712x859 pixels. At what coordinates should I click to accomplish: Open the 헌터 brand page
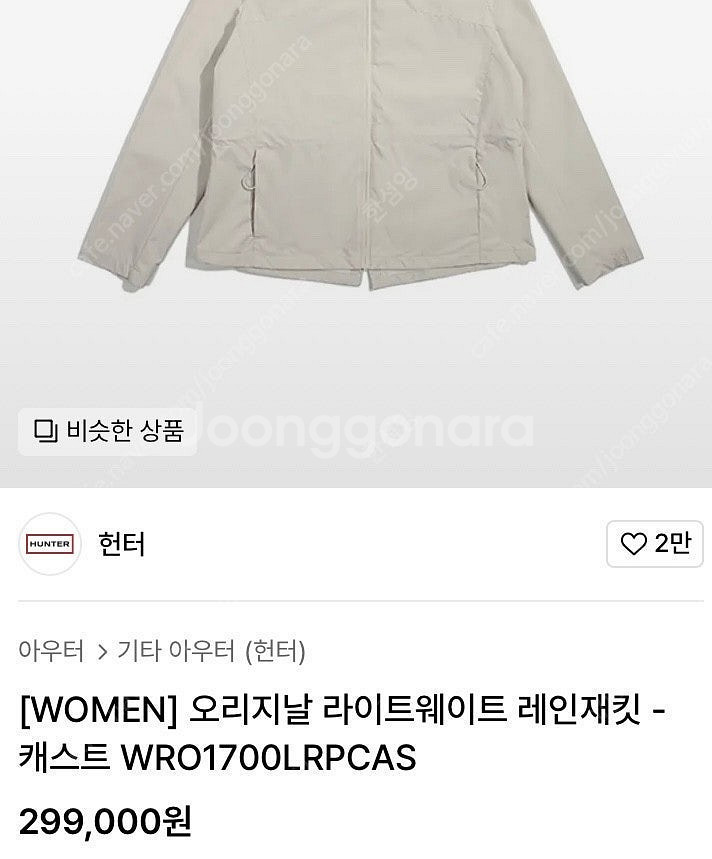(x=121, y=544)
